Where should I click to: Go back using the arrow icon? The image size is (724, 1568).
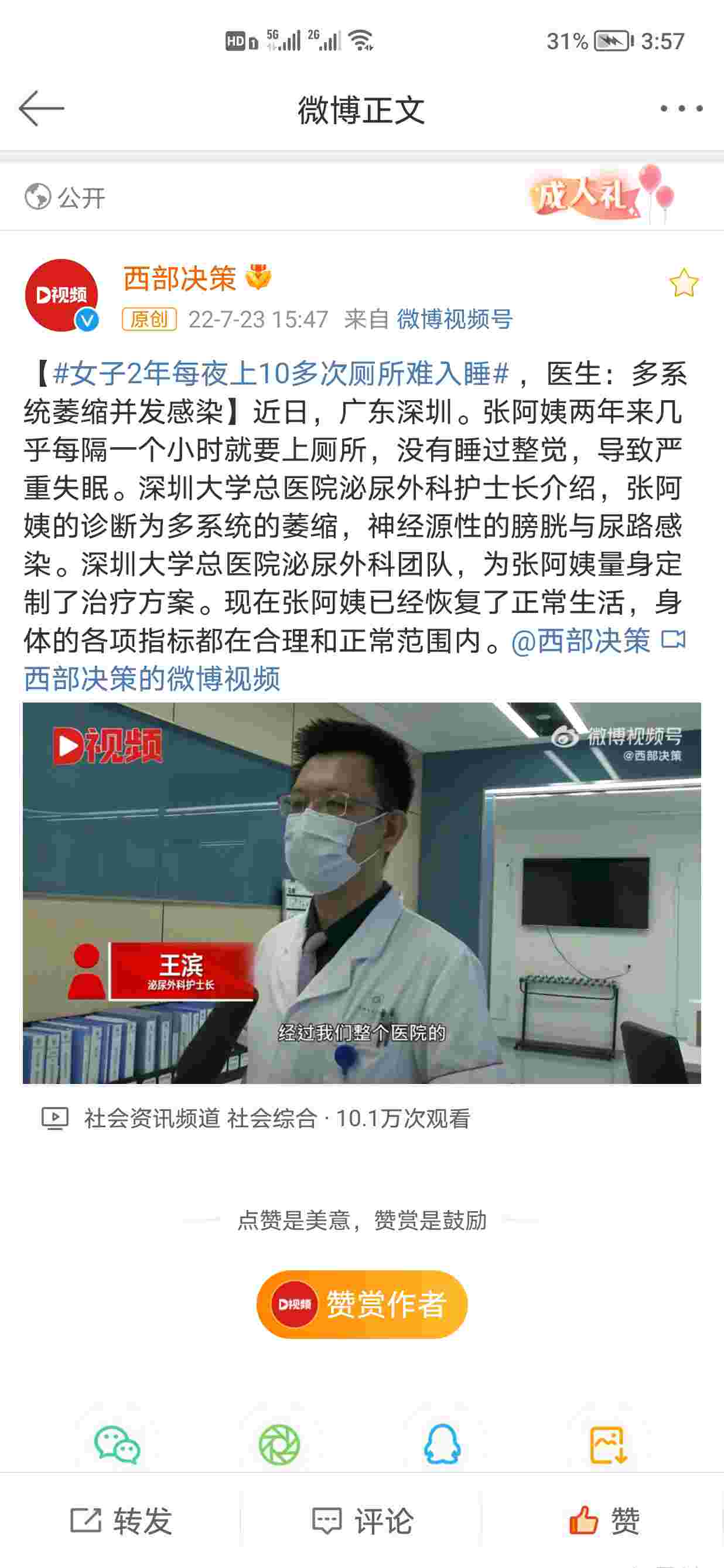(x=42, y=108)
